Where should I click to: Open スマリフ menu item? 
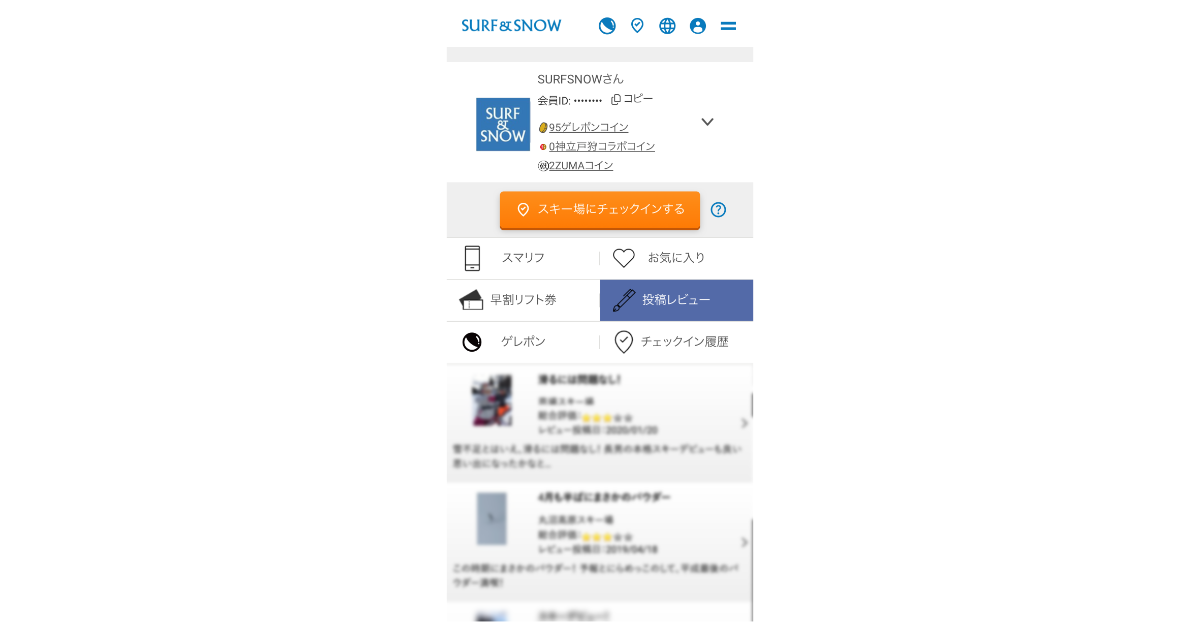tap(522, 258)
